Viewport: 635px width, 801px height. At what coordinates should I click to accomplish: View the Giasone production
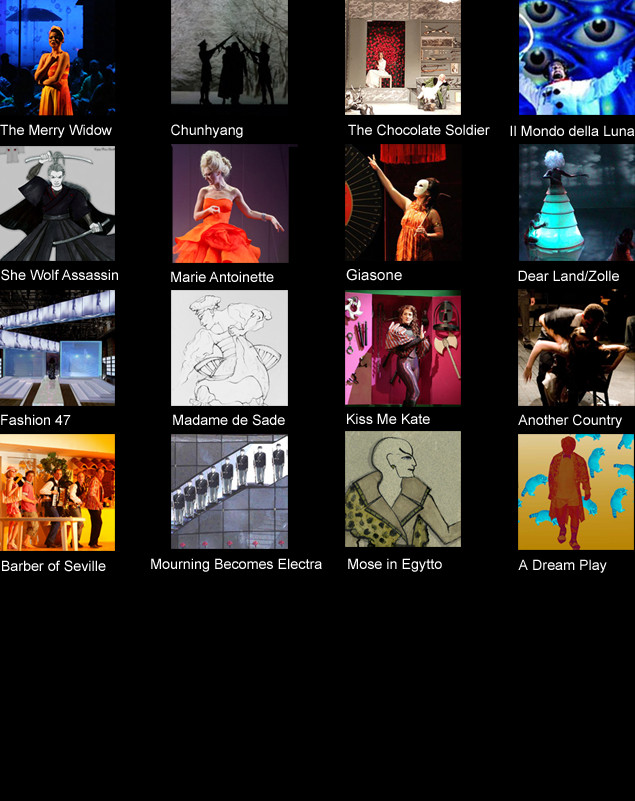(403, 203)
